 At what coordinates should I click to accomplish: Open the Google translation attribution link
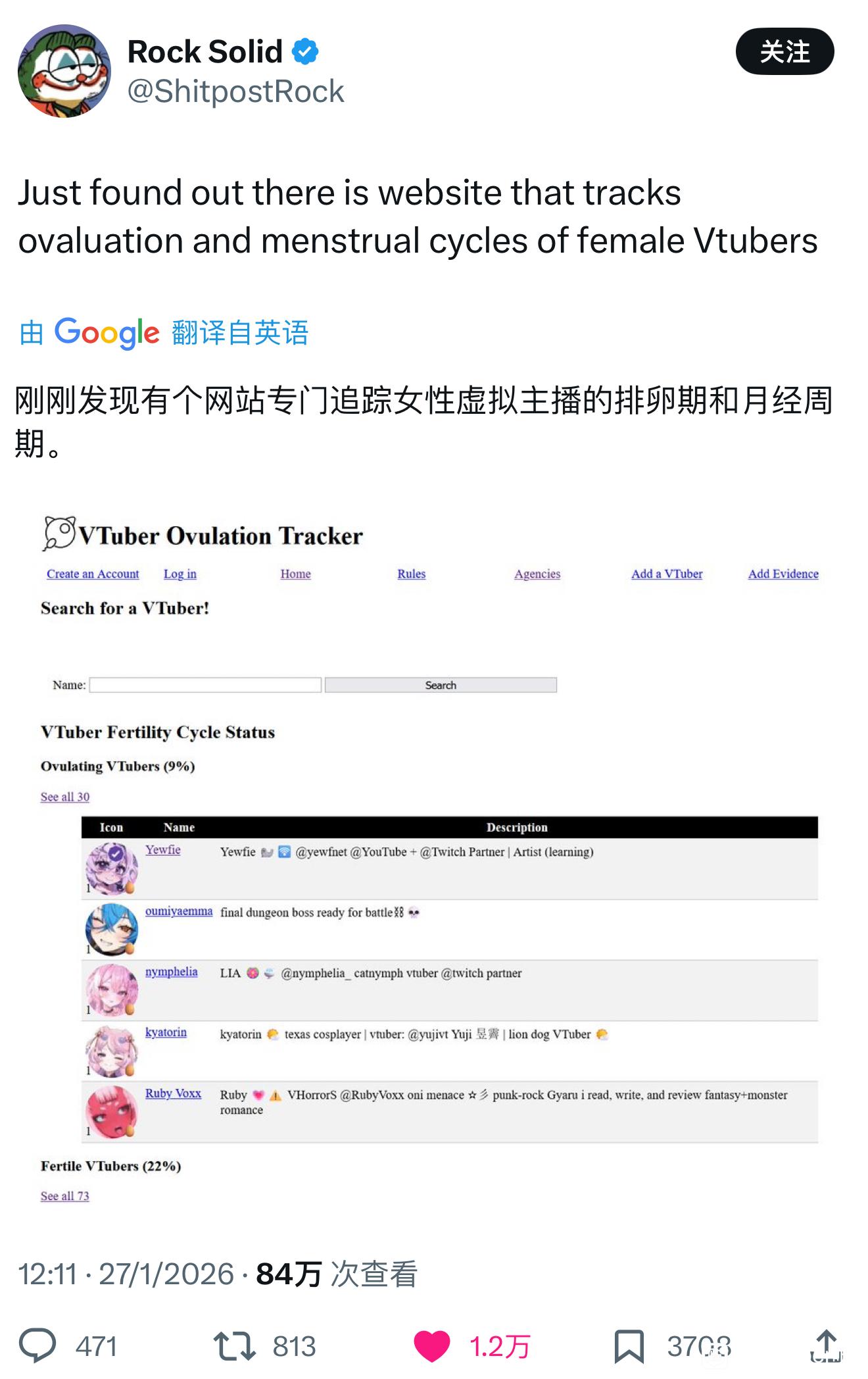pos(164,332)
